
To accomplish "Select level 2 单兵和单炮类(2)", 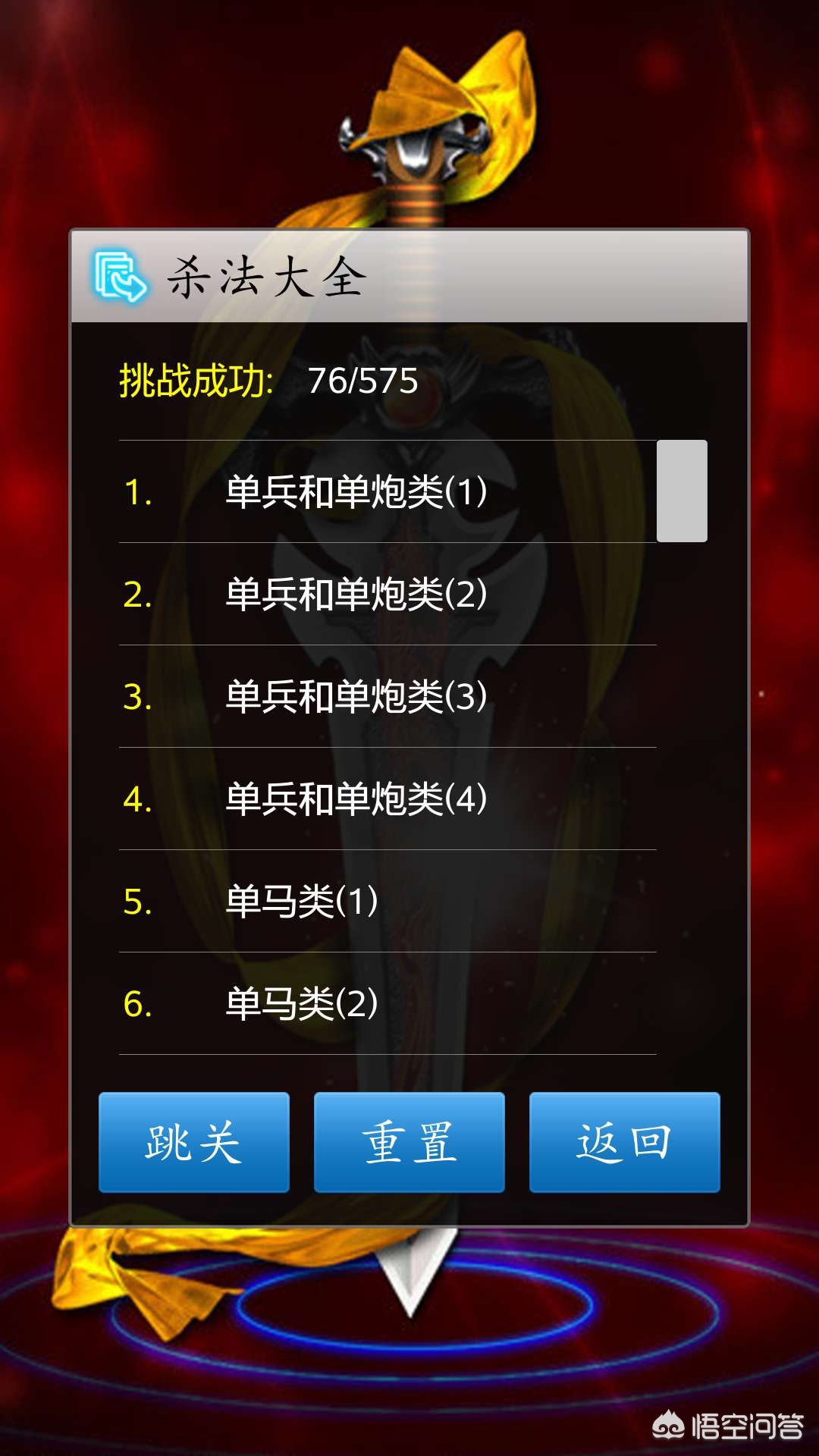I will point(356,594).
